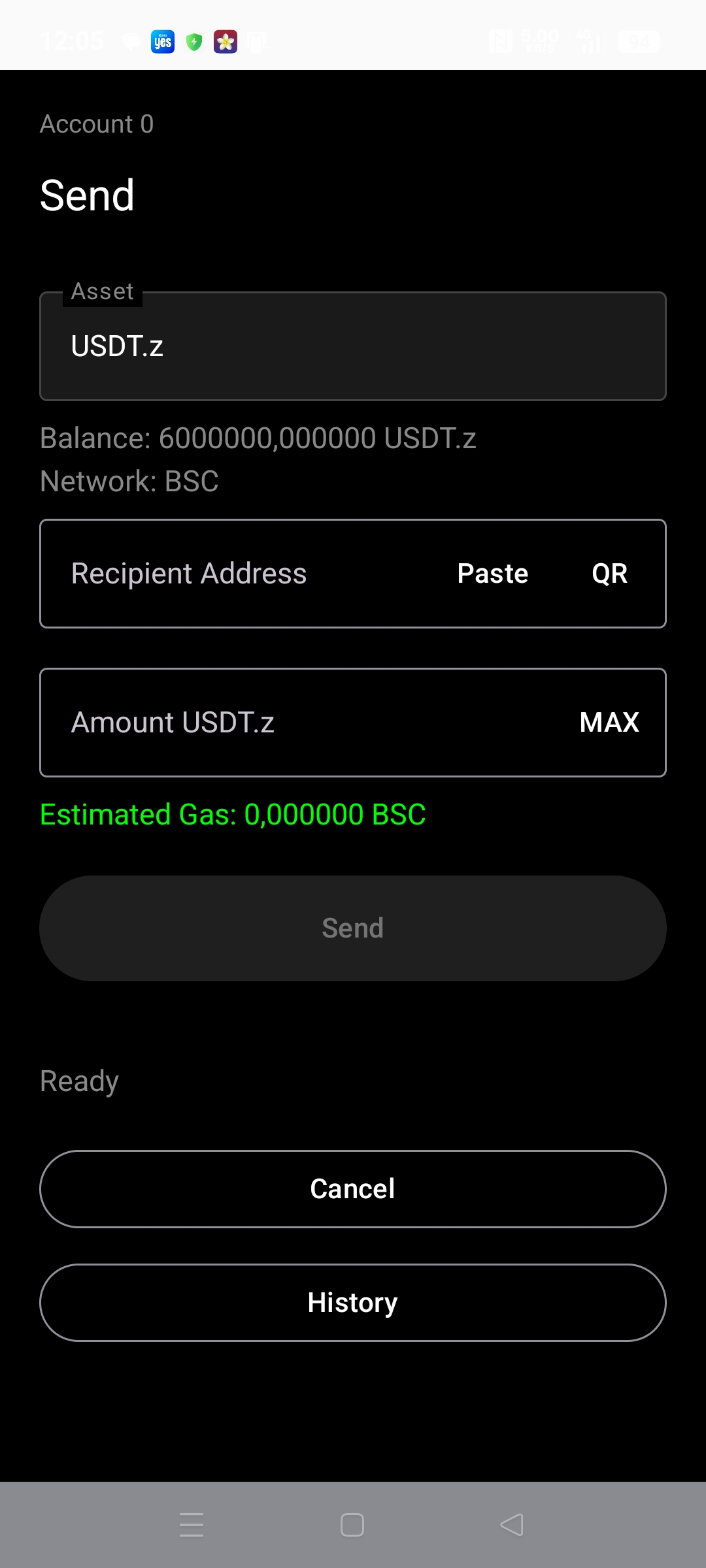This screenshot has height=1568, width=706.
Task: Cancel the send transaction
Action: (353, 1189)
